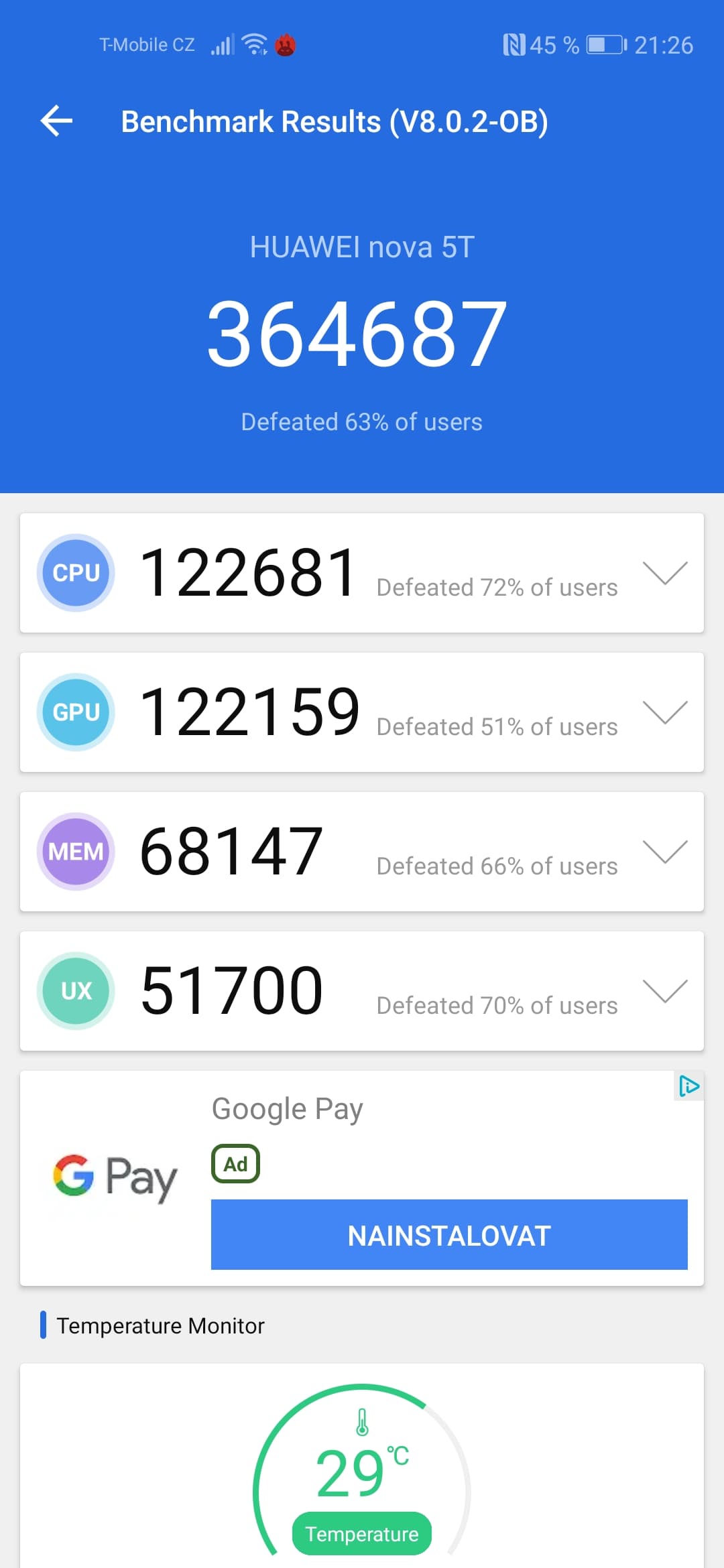Expand the CPU score details

[x=664, y=573]
